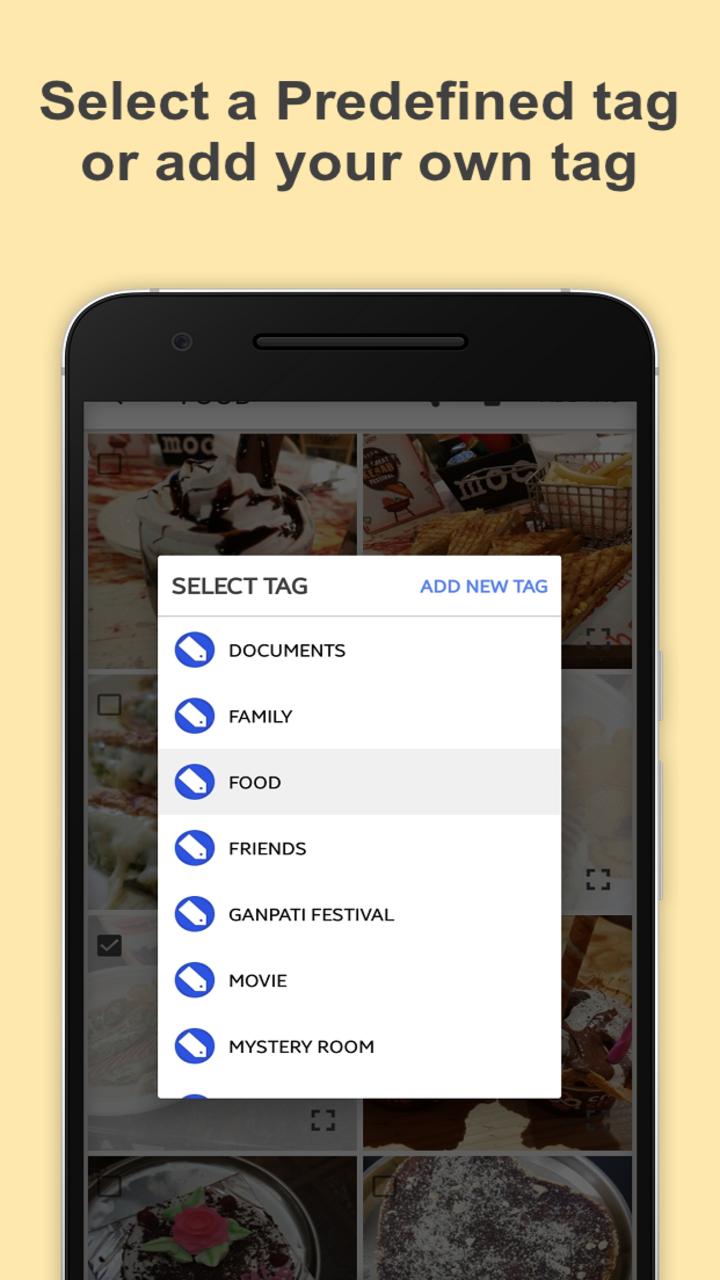Click the tag icon beside MOVIE

click(x=194, y=980)
